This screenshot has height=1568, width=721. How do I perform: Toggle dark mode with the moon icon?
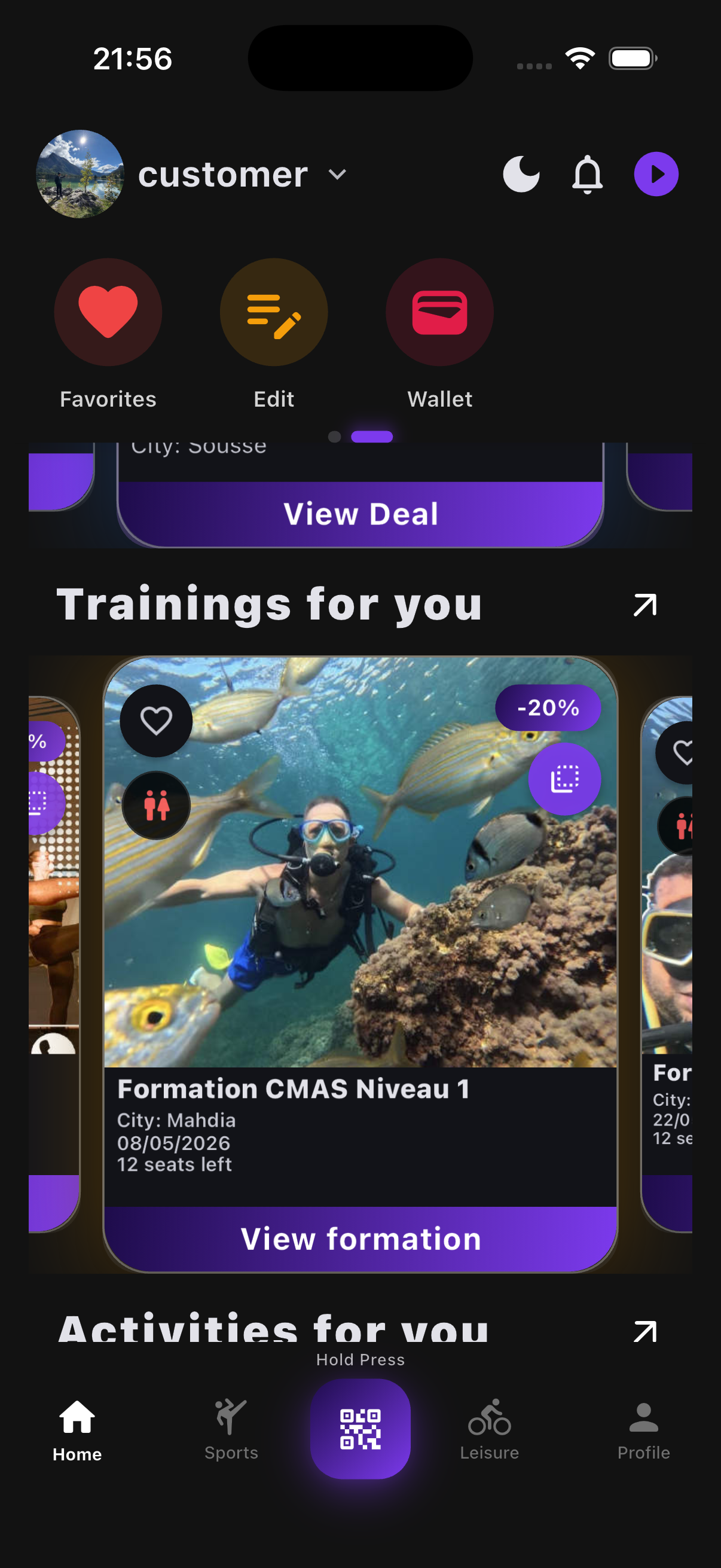[521, 175]
